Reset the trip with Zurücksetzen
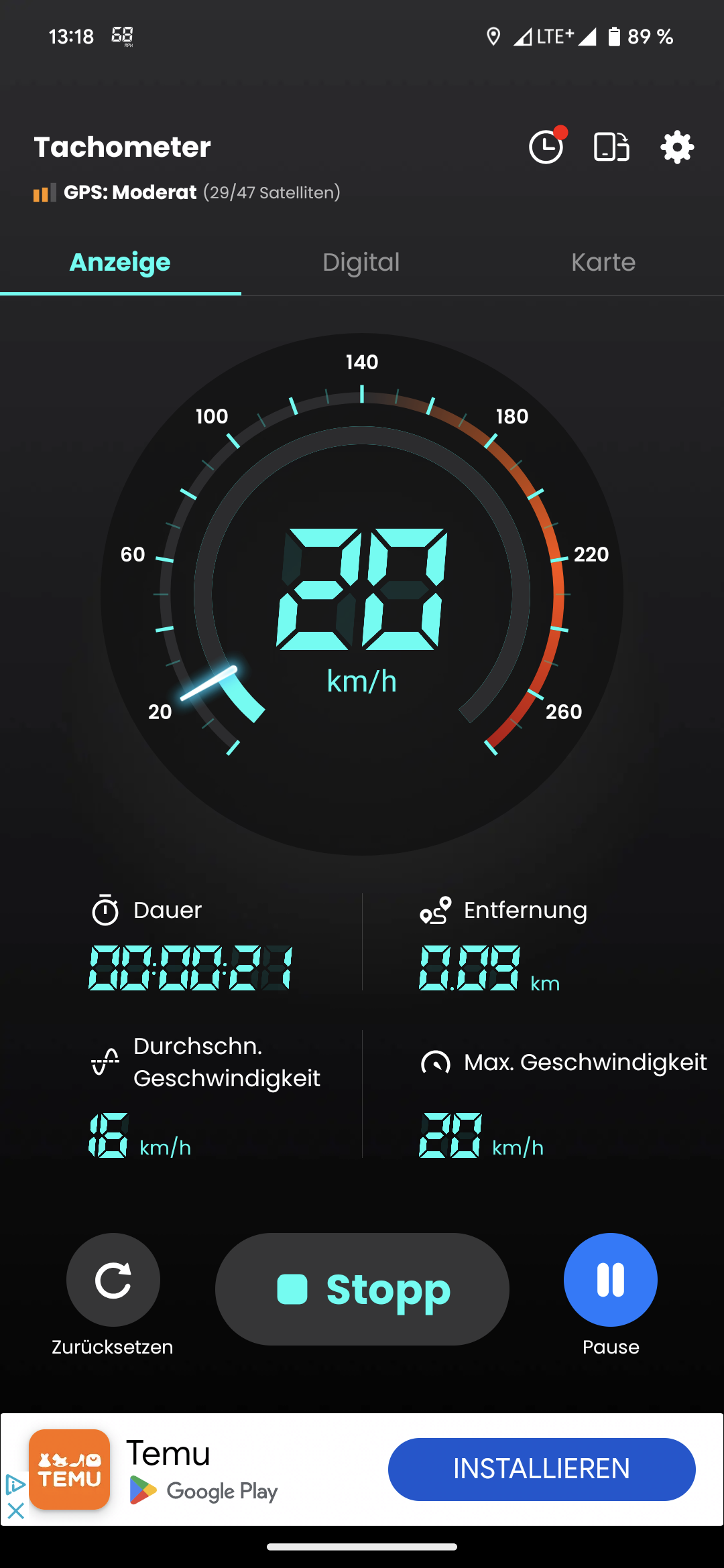Screen dimensions: 724x1568 pos(113,1280)
